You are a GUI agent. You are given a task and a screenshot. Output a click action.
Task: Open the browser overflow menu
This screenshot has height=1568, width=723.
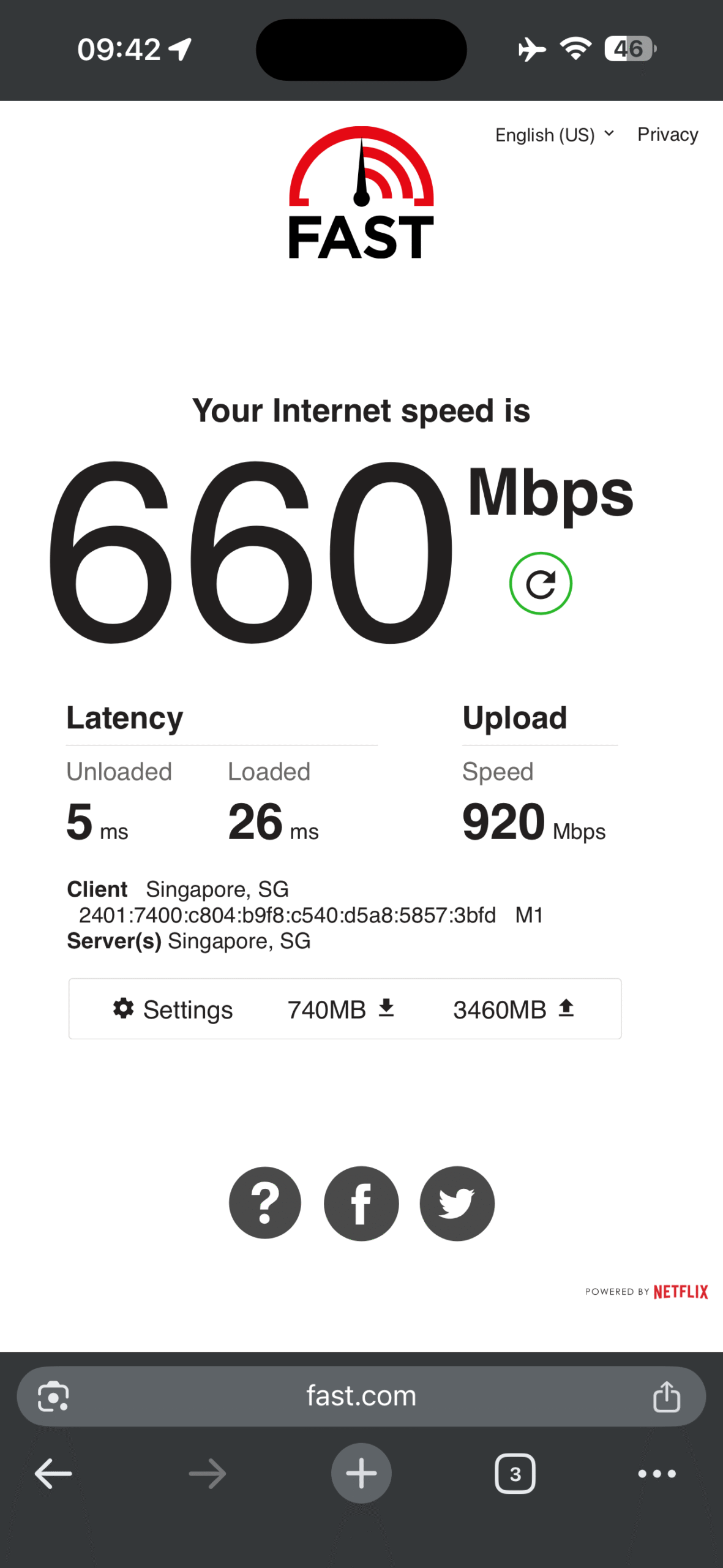coord(657,1474)
